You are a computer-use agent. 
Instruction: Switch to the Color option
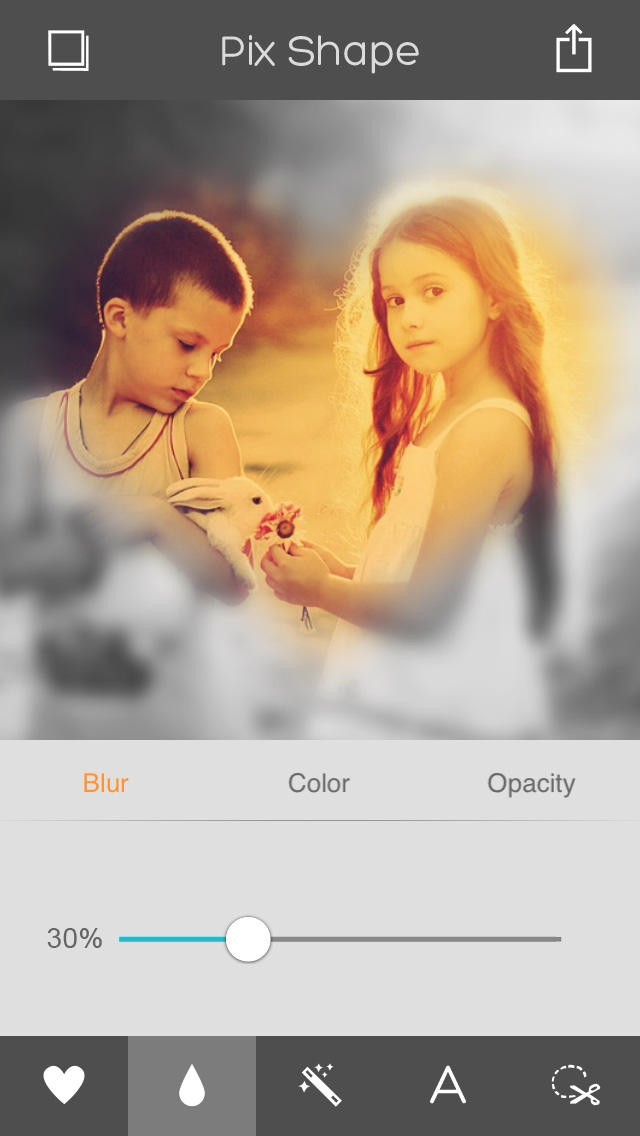click(x=319, y=783)
